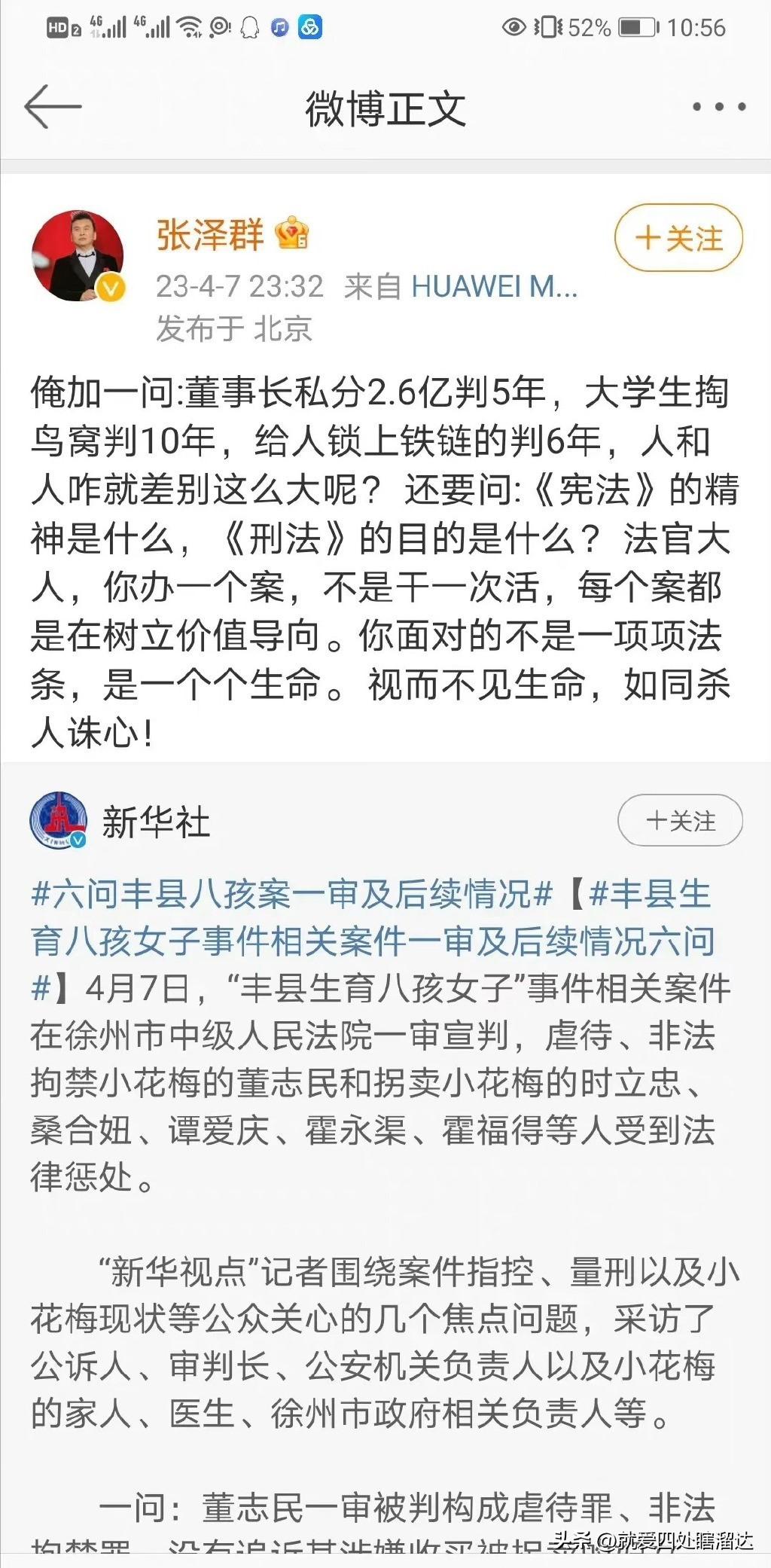Viewport: 771px width, 1568px height.
Task: Tap the HUAWEI M... source link
Action: [495, 286]
